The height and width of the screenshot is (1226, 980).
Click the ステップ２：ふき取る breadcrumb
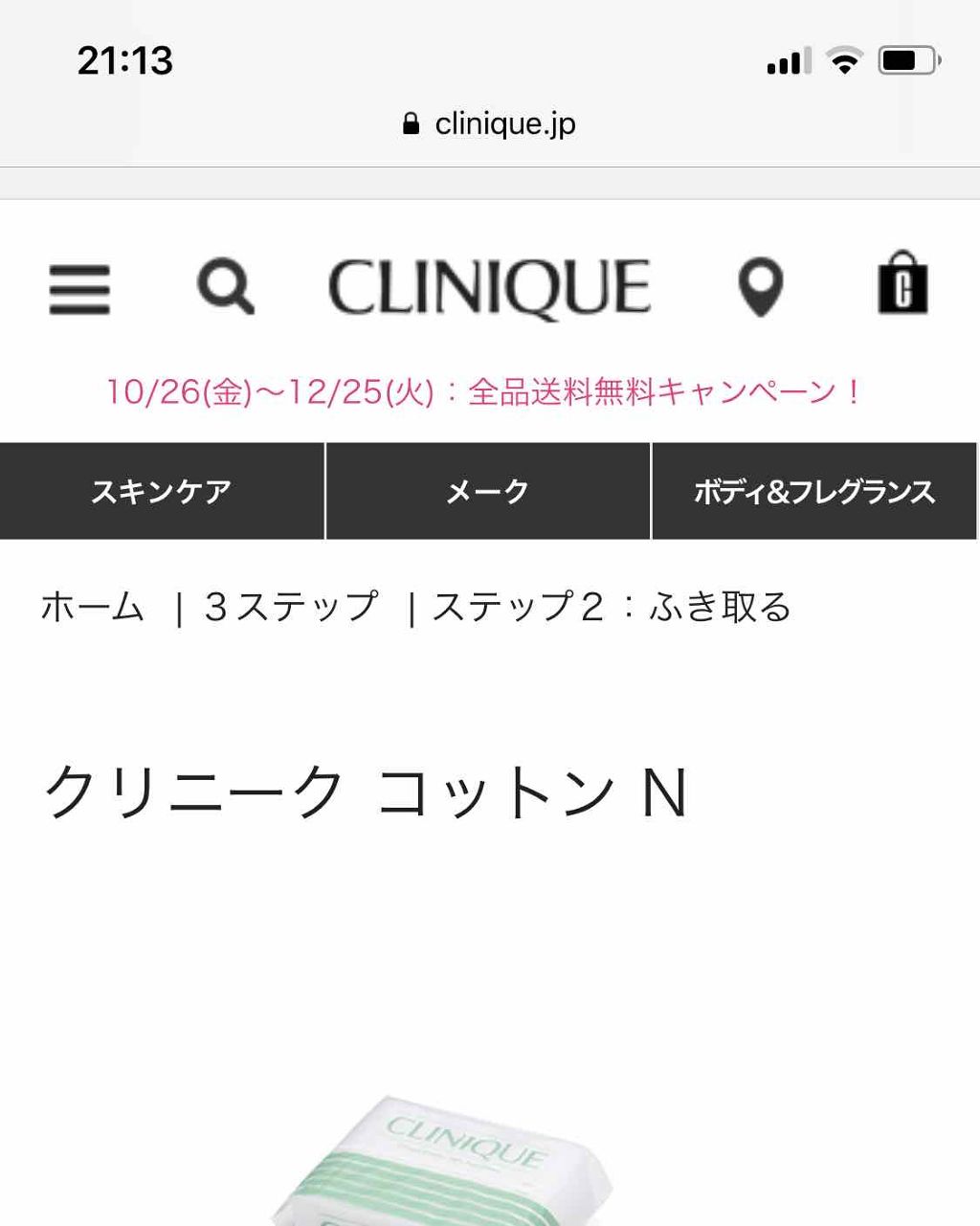[612, 605]
